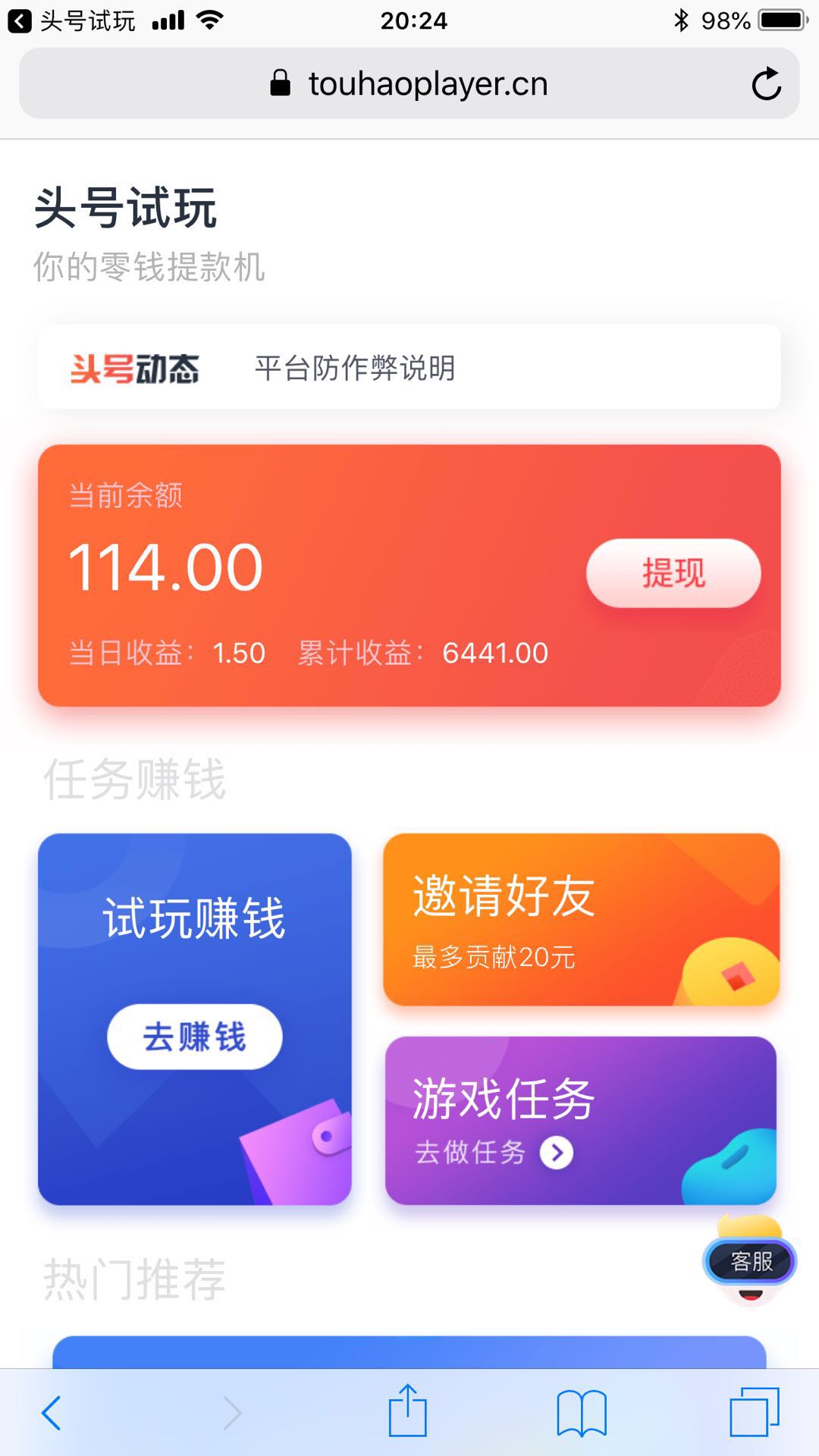Open the 平台防作弊说明 announcement link

click(x=355, y=369)
